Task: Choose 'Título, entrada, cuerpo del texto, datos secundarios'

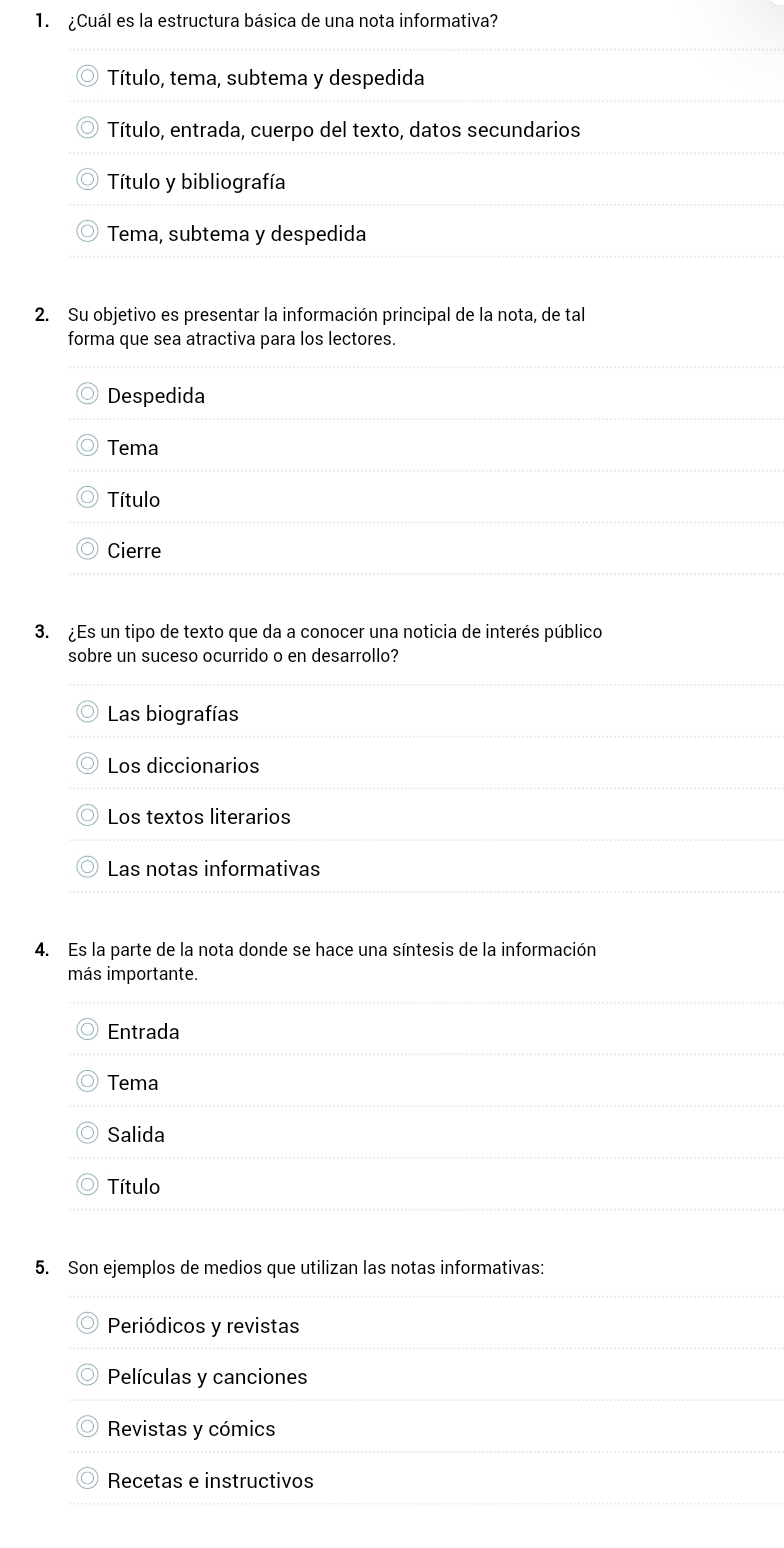Action: [88, 129]
